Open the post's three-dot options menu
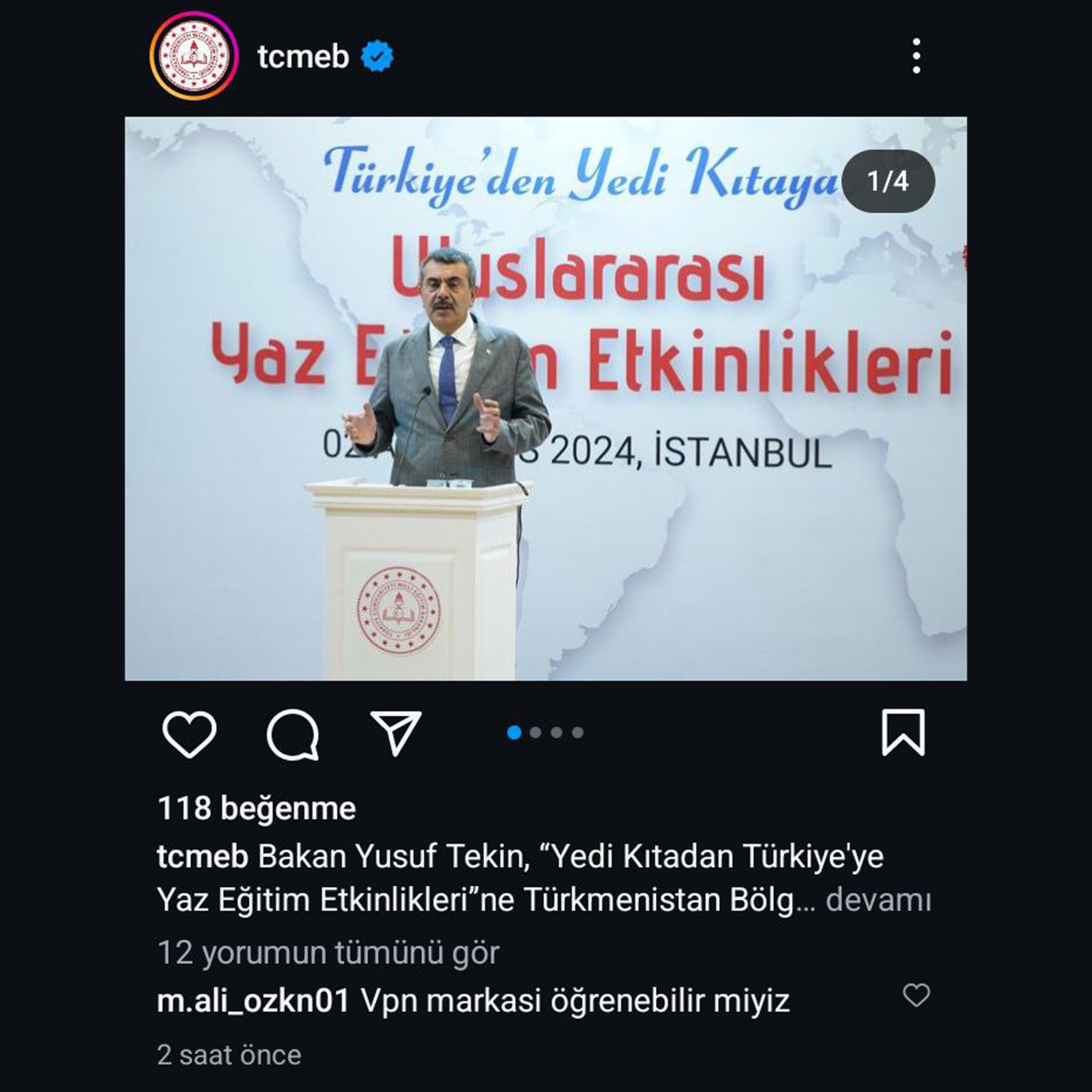The width and height of the screenshot is (1092, 1092). [x=916, y=57]
